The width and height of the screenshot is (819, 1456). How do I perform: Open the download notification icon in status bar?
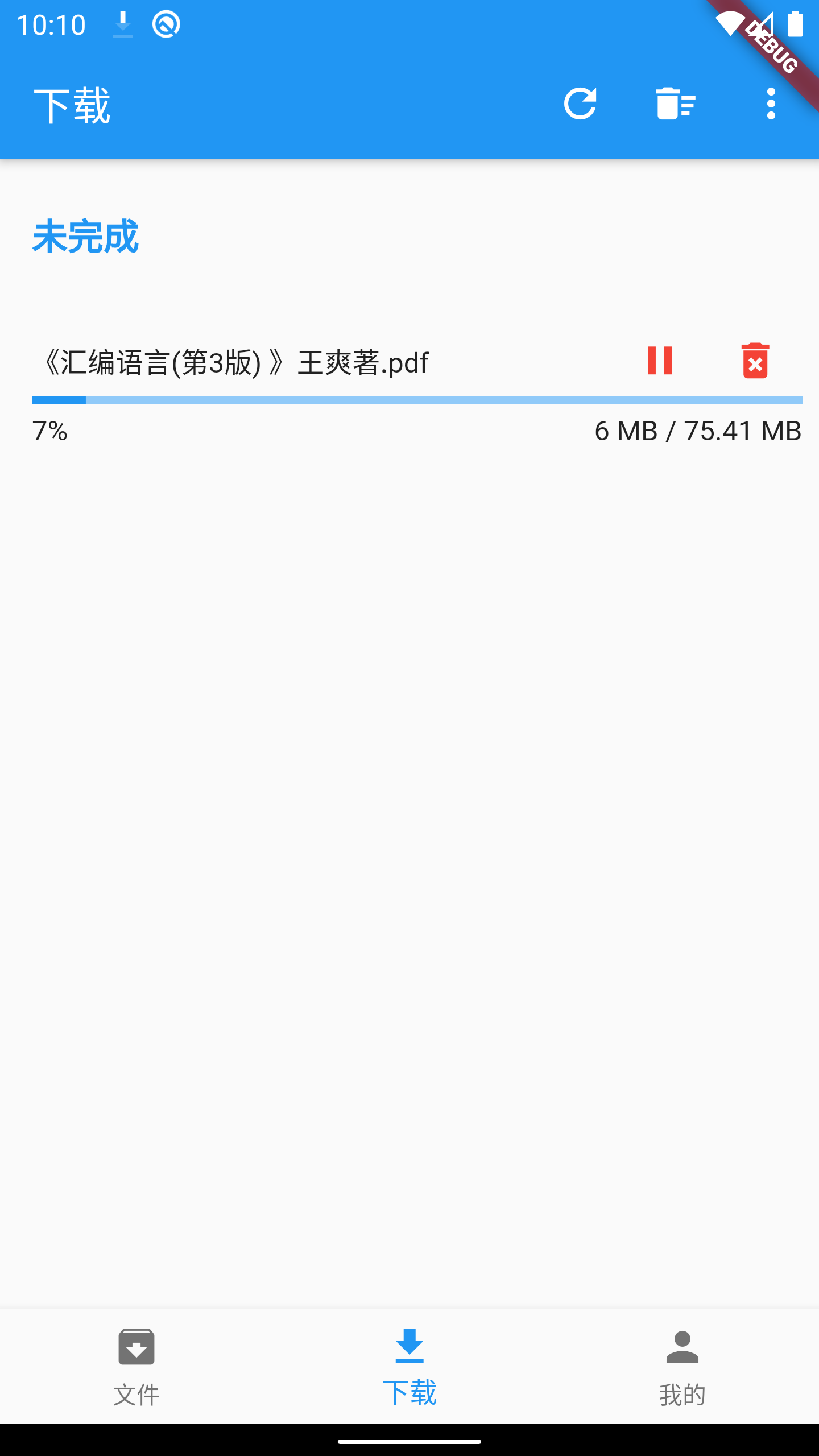tap(121, 24)
